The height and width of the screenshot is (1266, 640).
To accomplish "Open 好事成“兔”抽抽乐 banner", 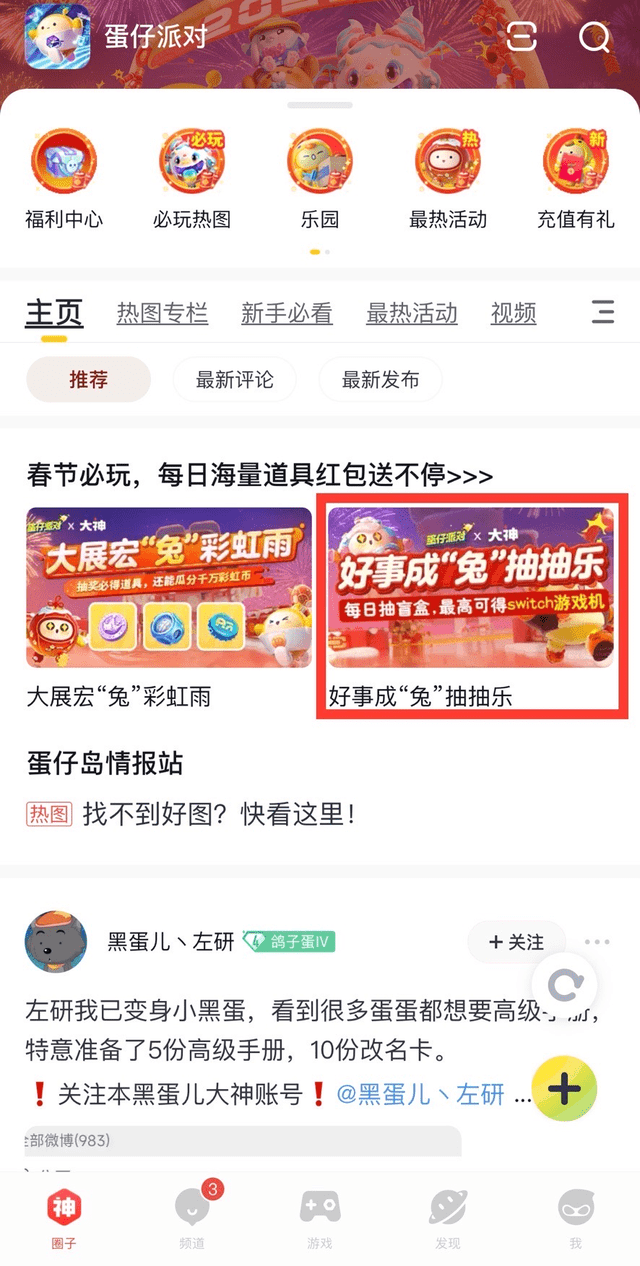I will coord(471,588).
